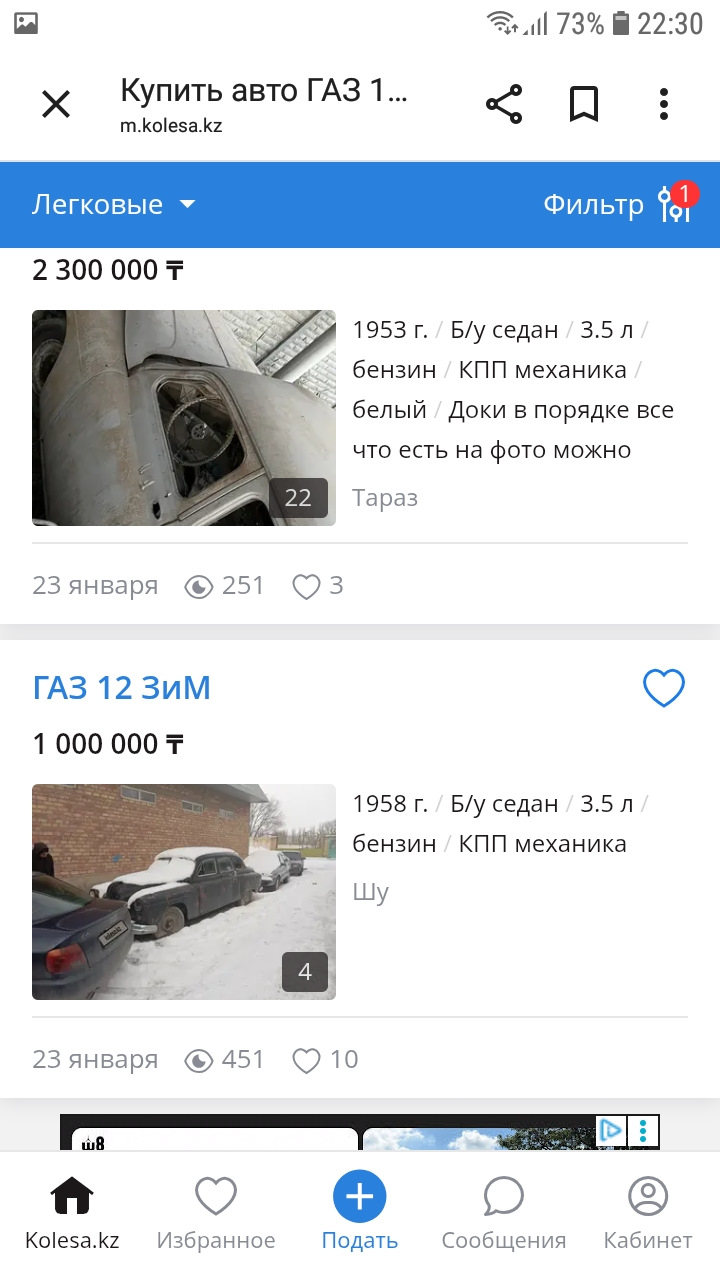Open the ad info icon on the banner
Screen dimensions: 720x1280
(x=643, y=1131)
